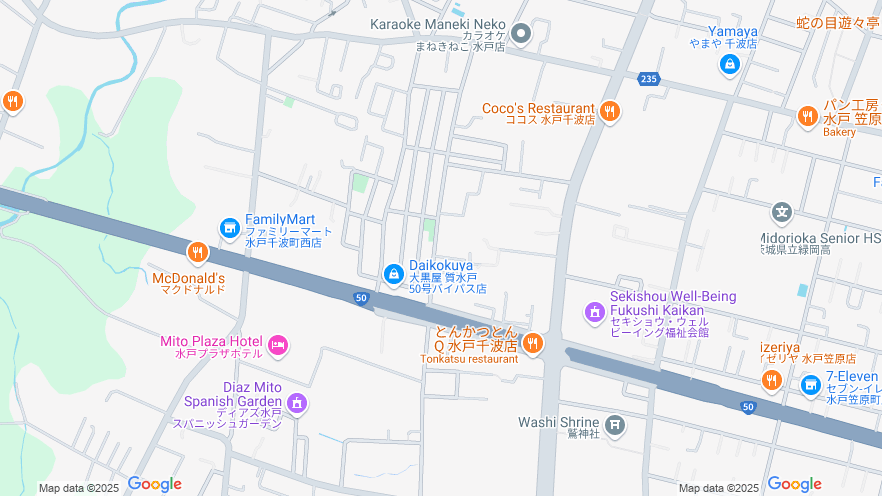882x496 pixels.
Task: Tap Sekishou Well-Being Fukushi Kaikan pin
Action: coord(595,313)
